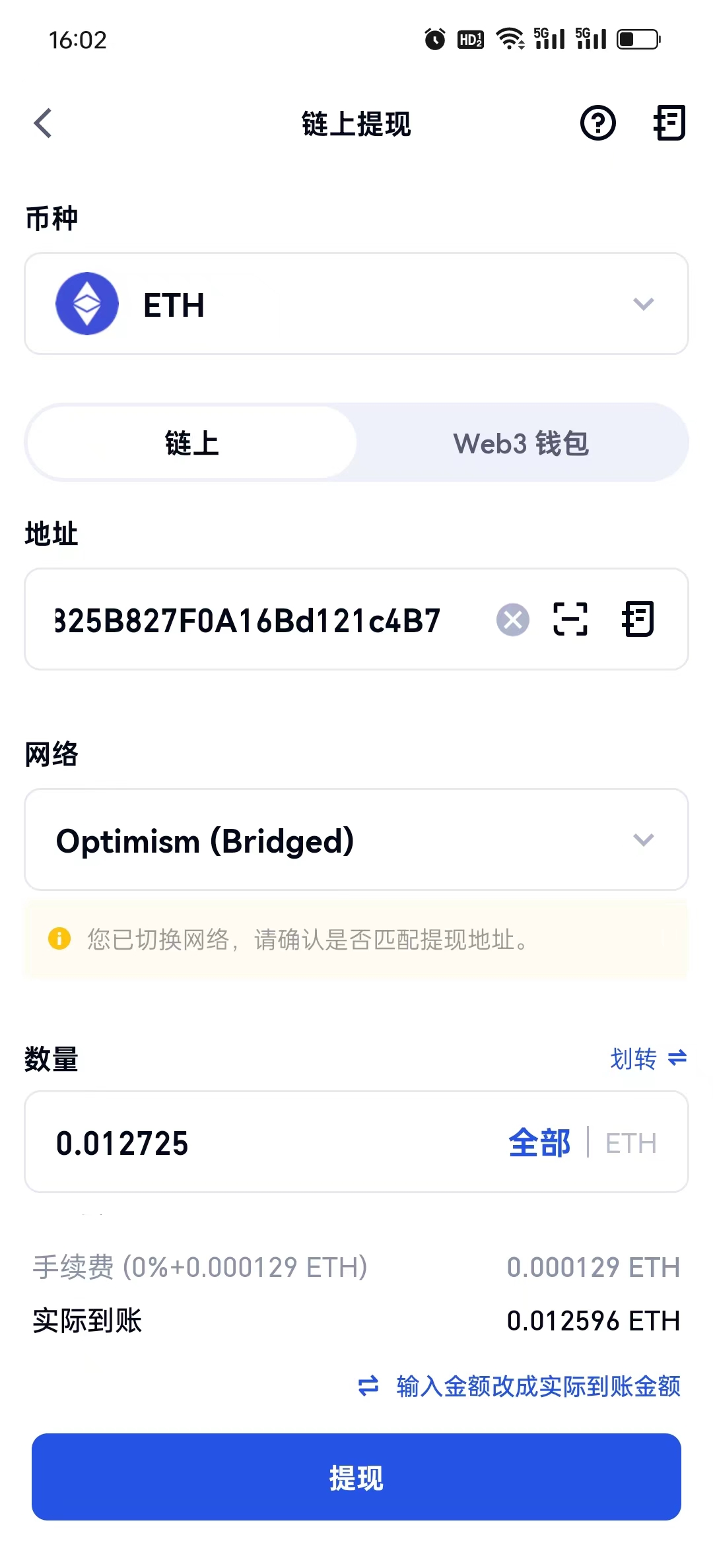Clear the entered address
Image resolution: width=713 pixels, height=1568 pixels.
(513, 620)
